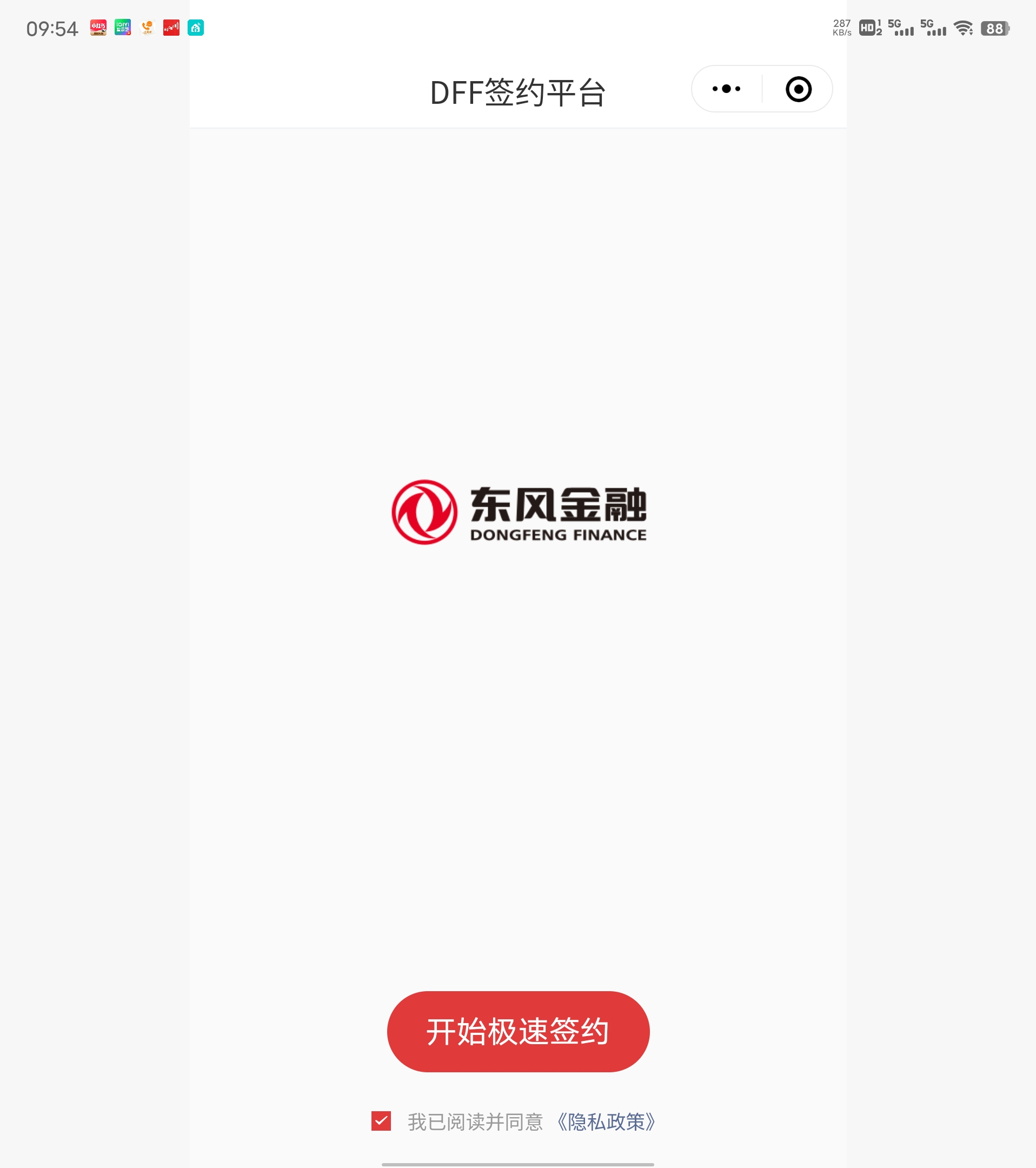Open the 隐私政策 privacy policy link
This screenshot has width=1036, height=1168.
(x=607, y=1121)
